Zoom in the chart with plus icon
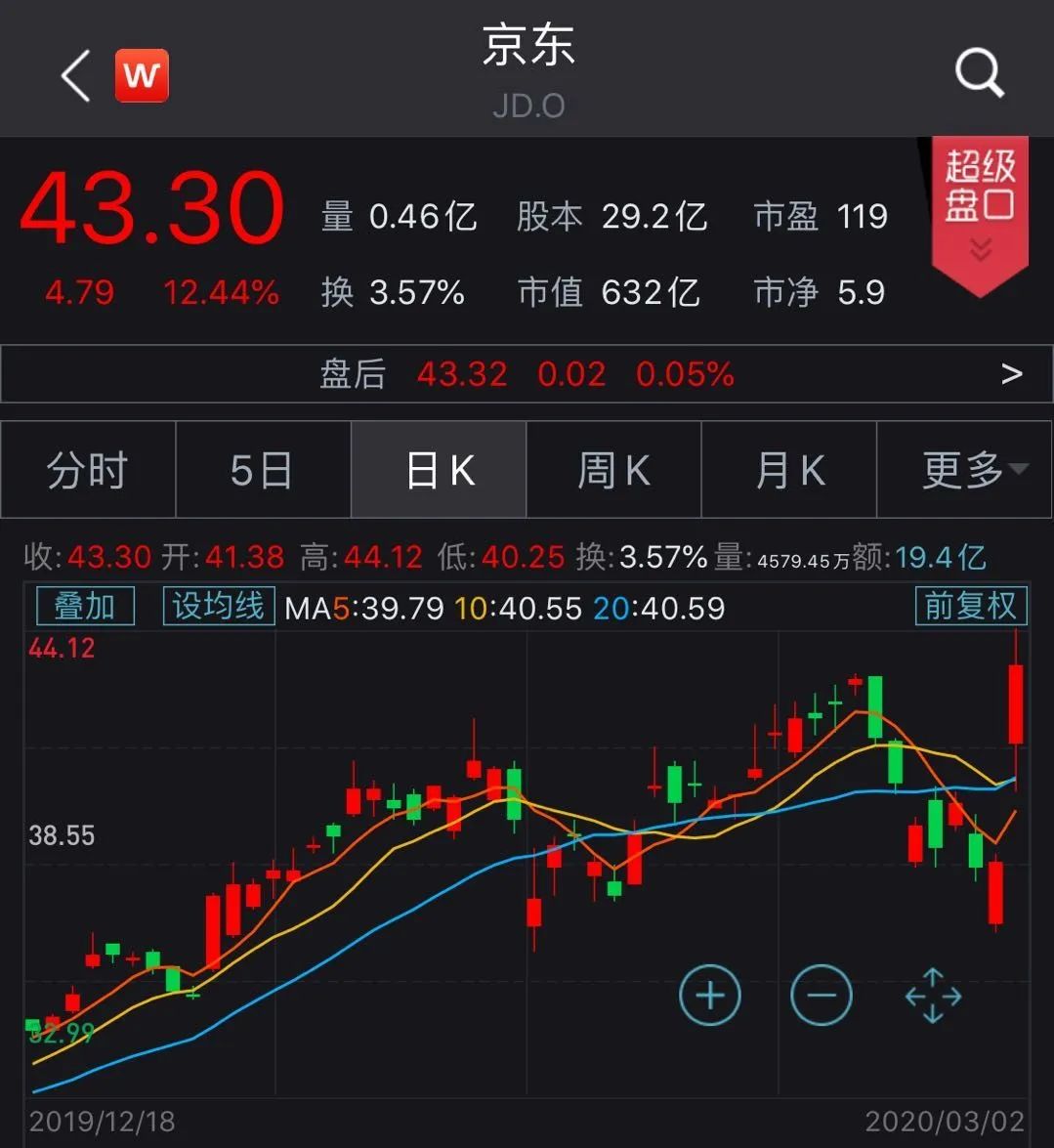 (710, 996)
